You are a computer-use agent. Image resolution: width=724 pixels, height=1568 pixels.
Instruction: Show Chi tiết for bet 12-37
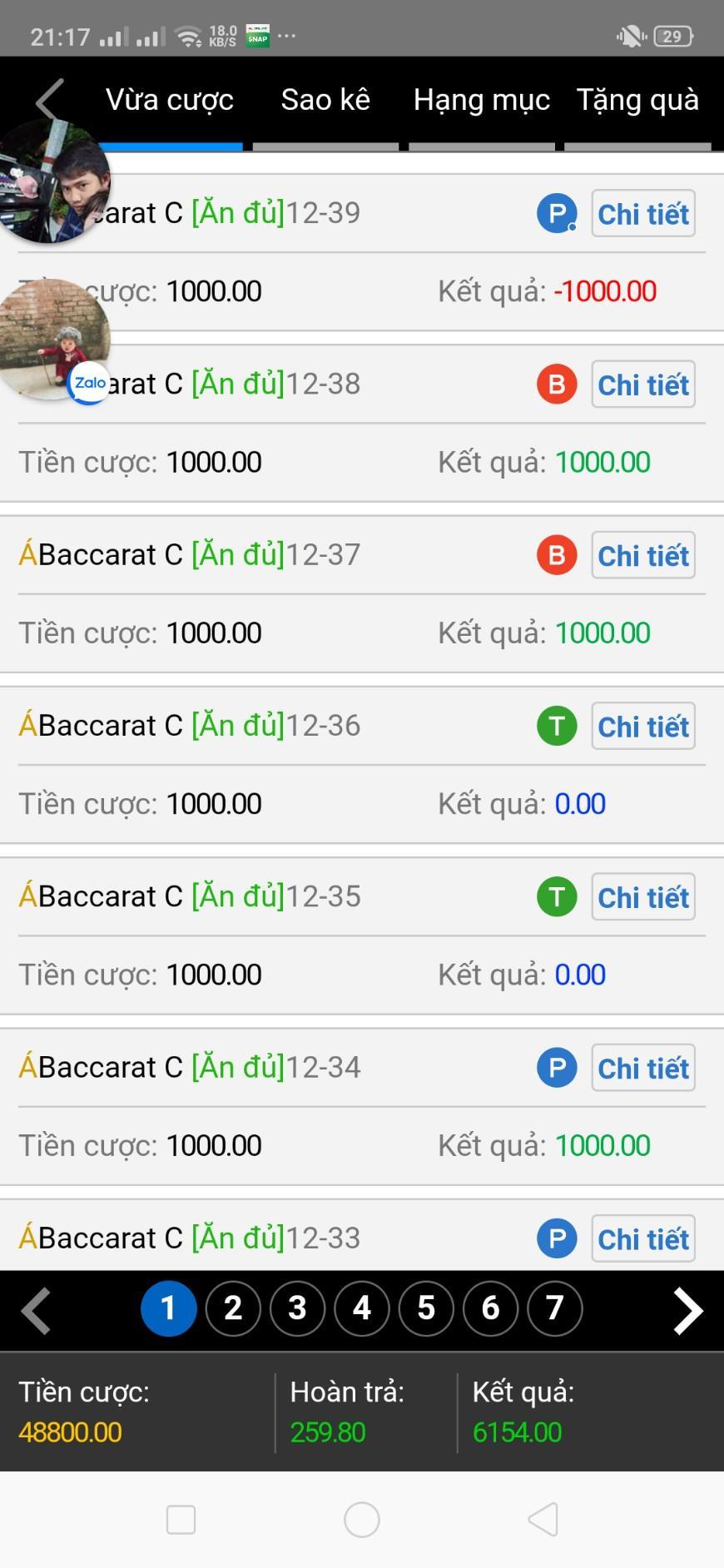[643, 555]
